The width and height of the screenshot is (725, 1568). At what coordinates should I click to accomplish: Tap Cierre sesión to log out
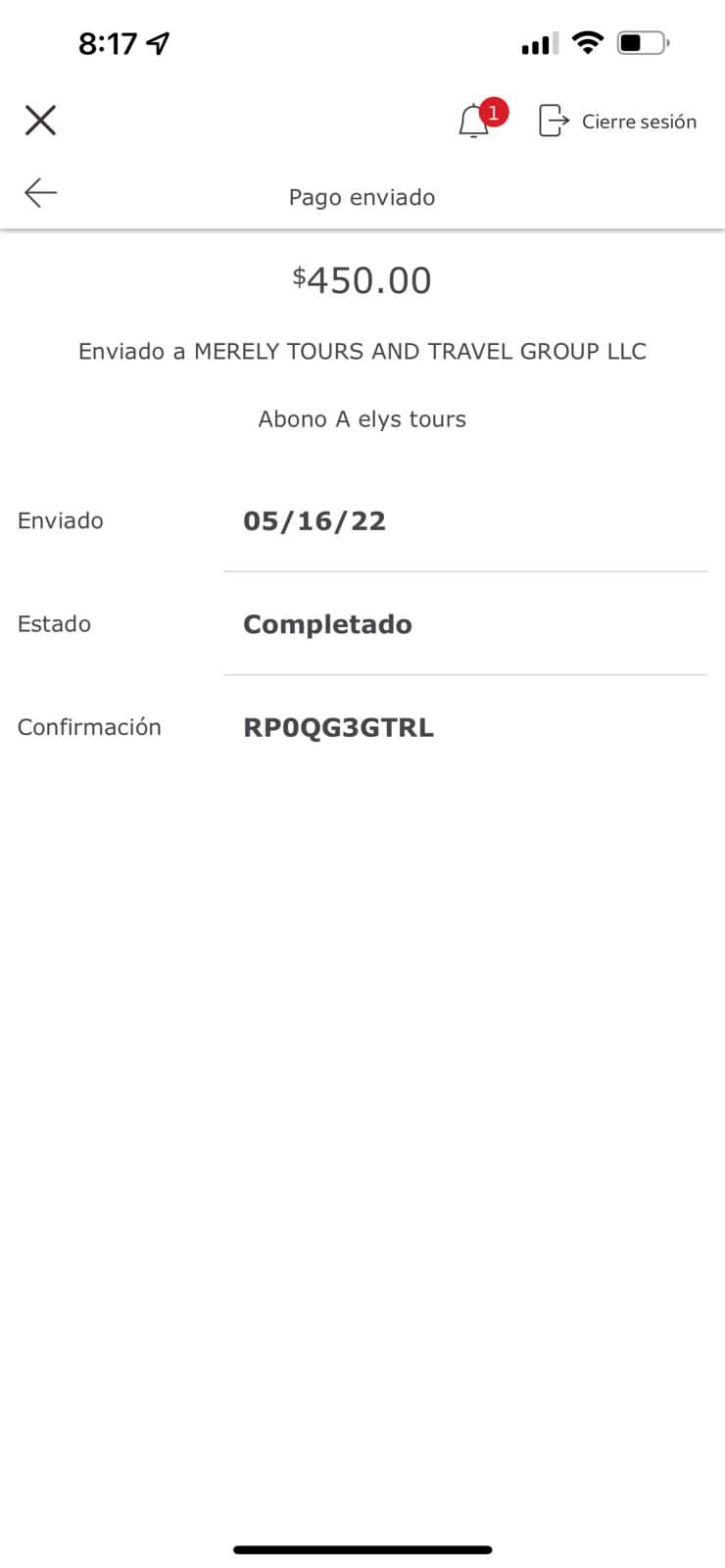[618, 122]
